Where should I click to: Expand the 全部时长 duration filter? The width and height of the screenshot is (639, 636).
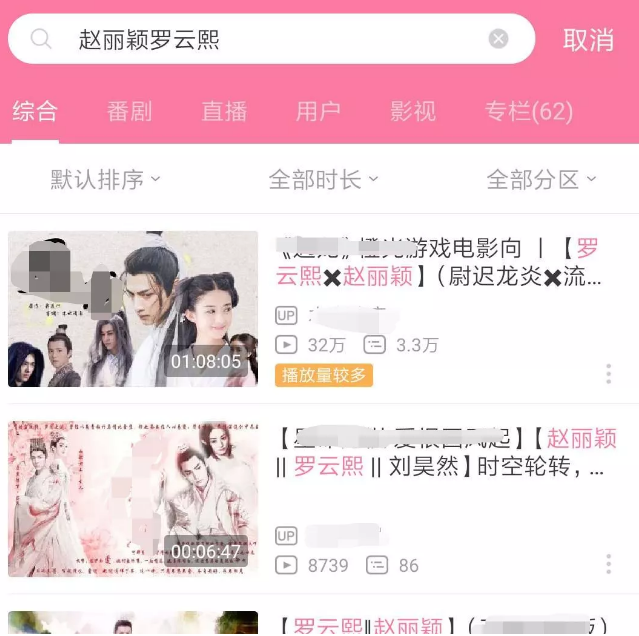pyautogui.click(x=323, y=180)
